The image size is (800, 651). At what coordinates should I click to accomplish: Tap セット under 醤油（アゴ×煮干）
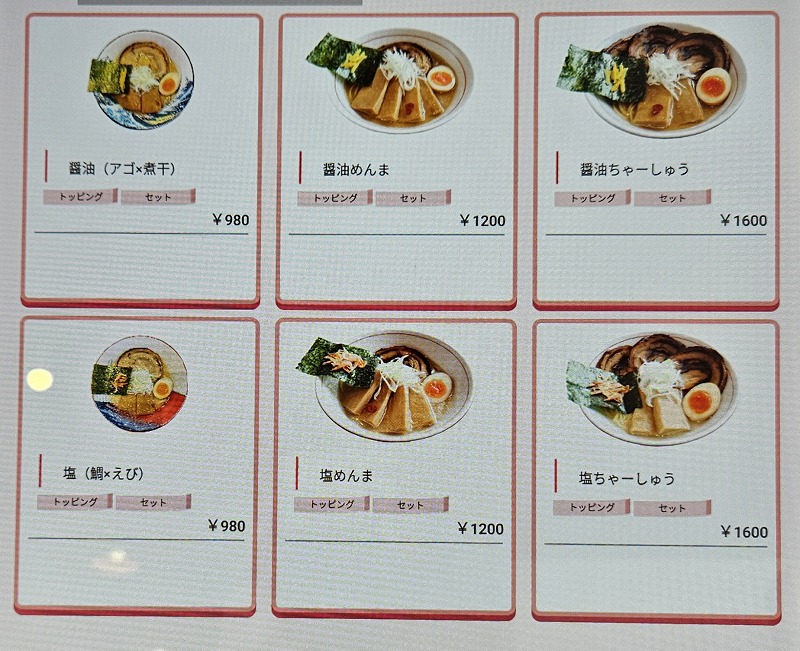click(158, 197)
